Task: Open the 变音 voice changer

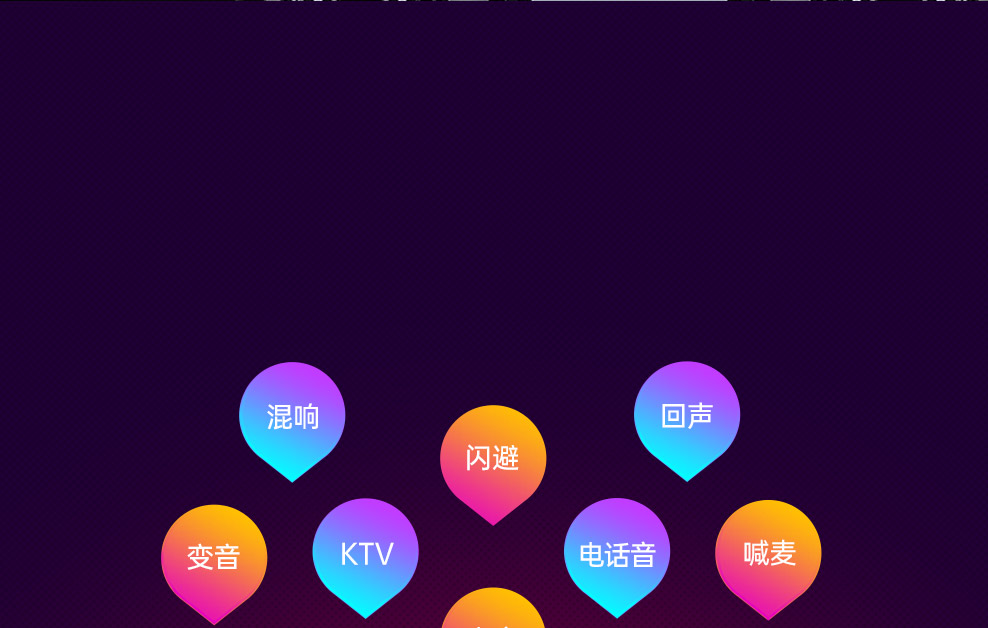Action: click(x=214, y=557)
